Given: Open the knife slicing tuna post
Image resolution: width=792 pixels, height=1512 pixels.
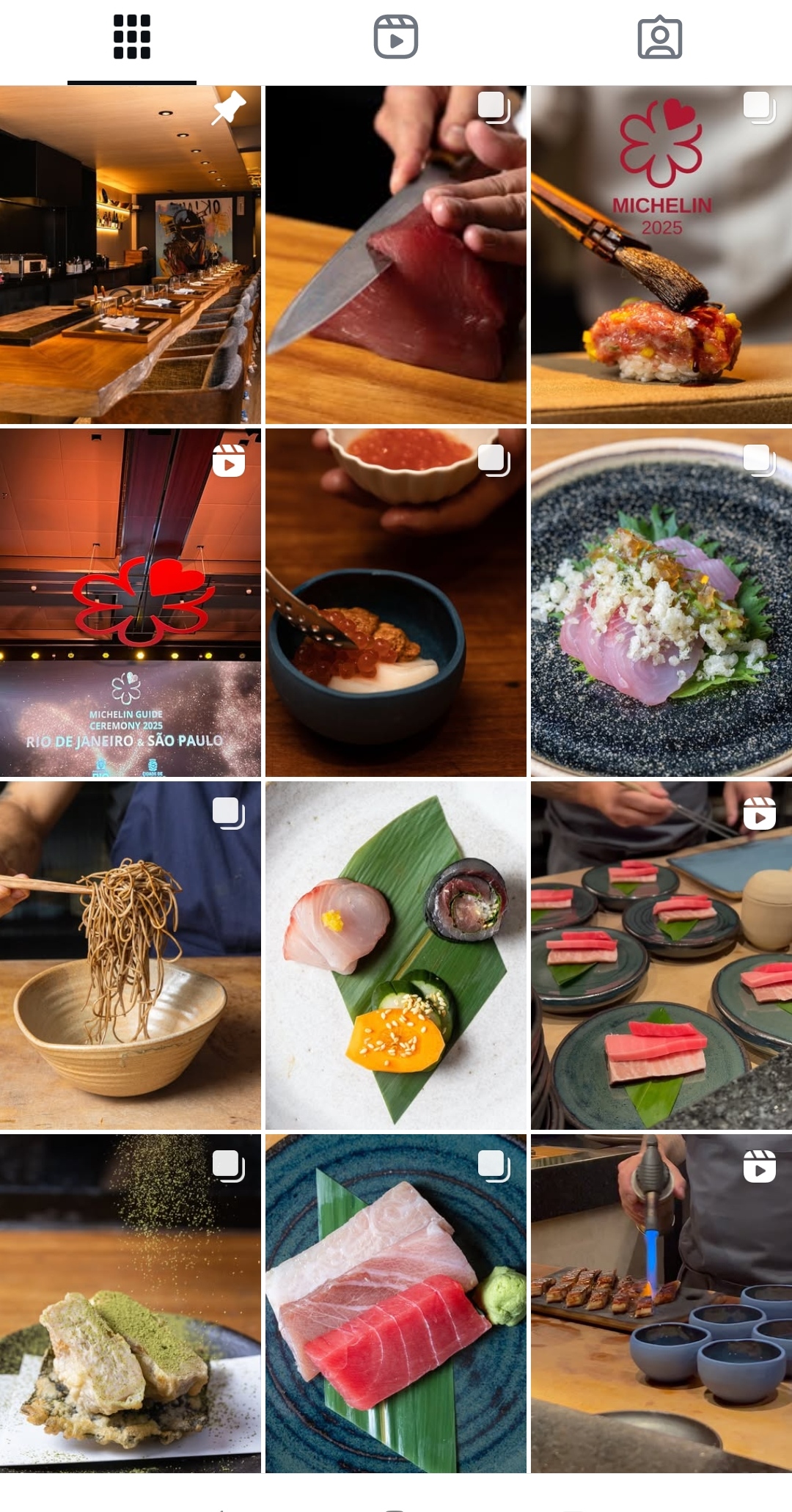Looking at the screenshot, I should (x=396, y=255).
